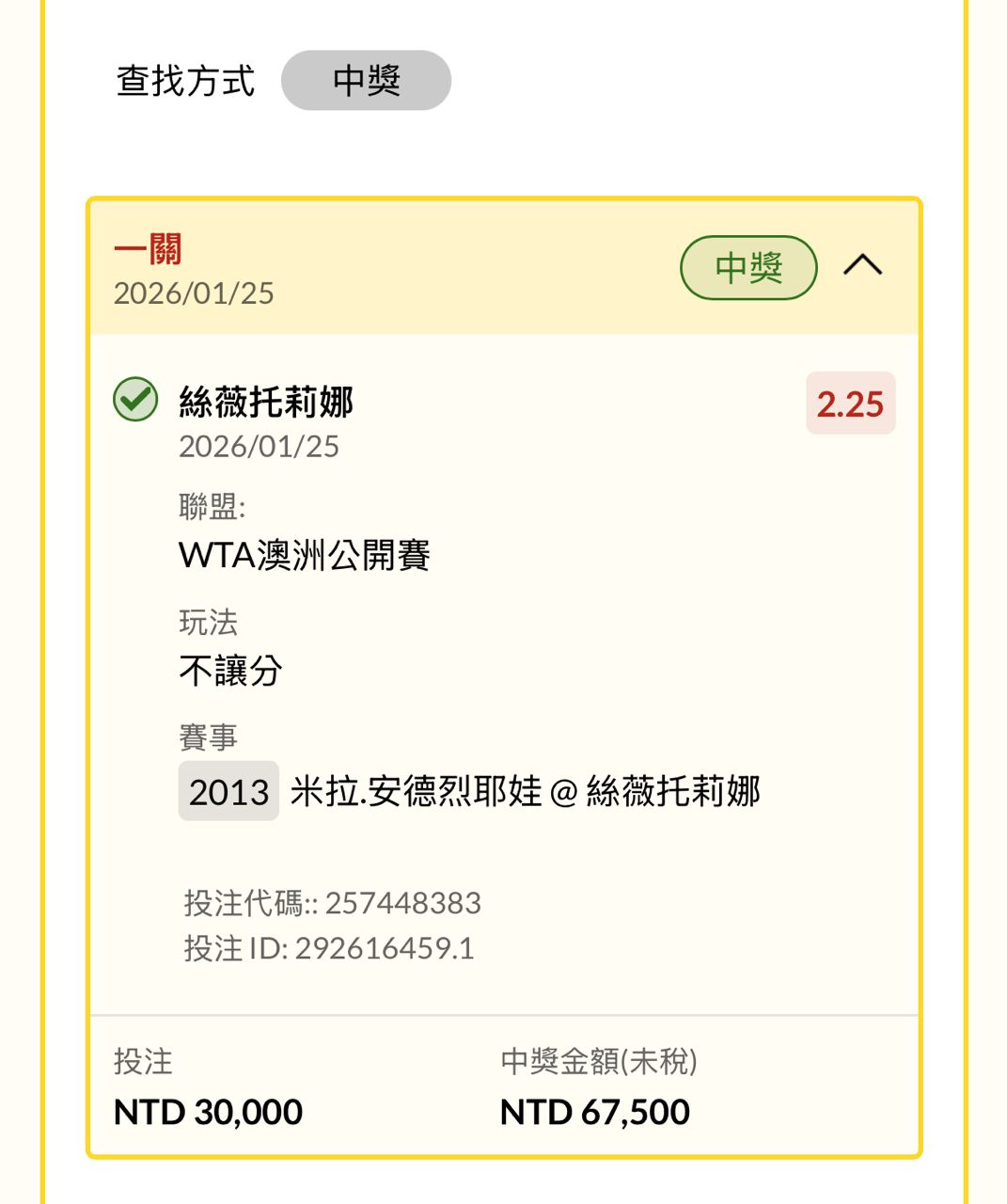Tap the 中獎 search filter chip
1007x1204 pixels.
(x=366, y=81)
